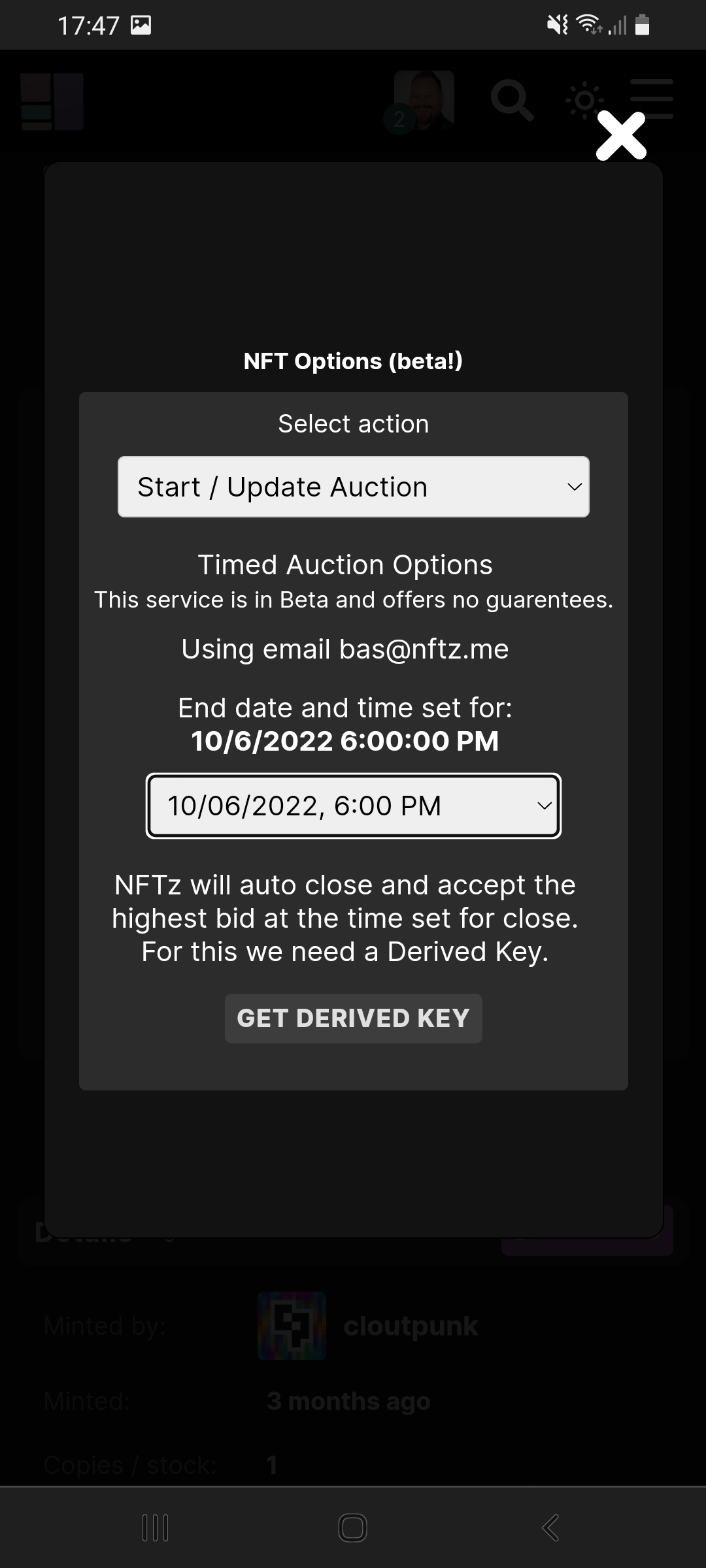Go to the phone's home screen
The image size is (706, 1568).
coord(352,1527)
